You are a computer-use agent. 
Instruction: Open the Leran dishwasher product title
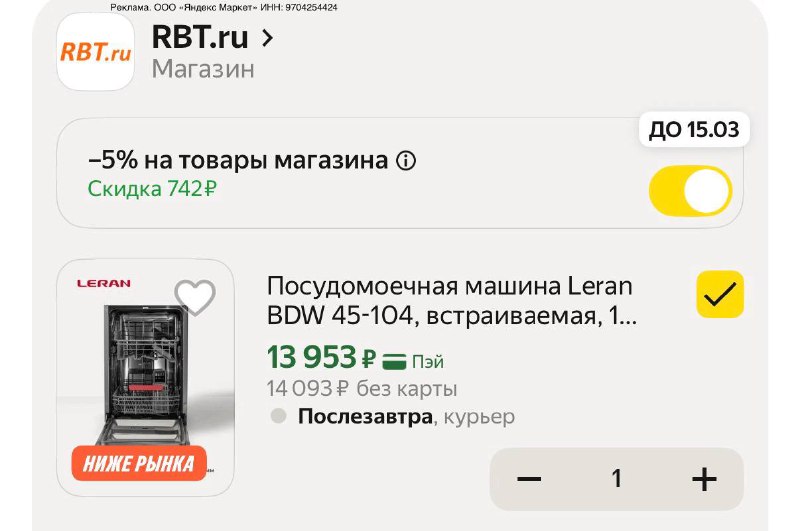coord(450,302)
